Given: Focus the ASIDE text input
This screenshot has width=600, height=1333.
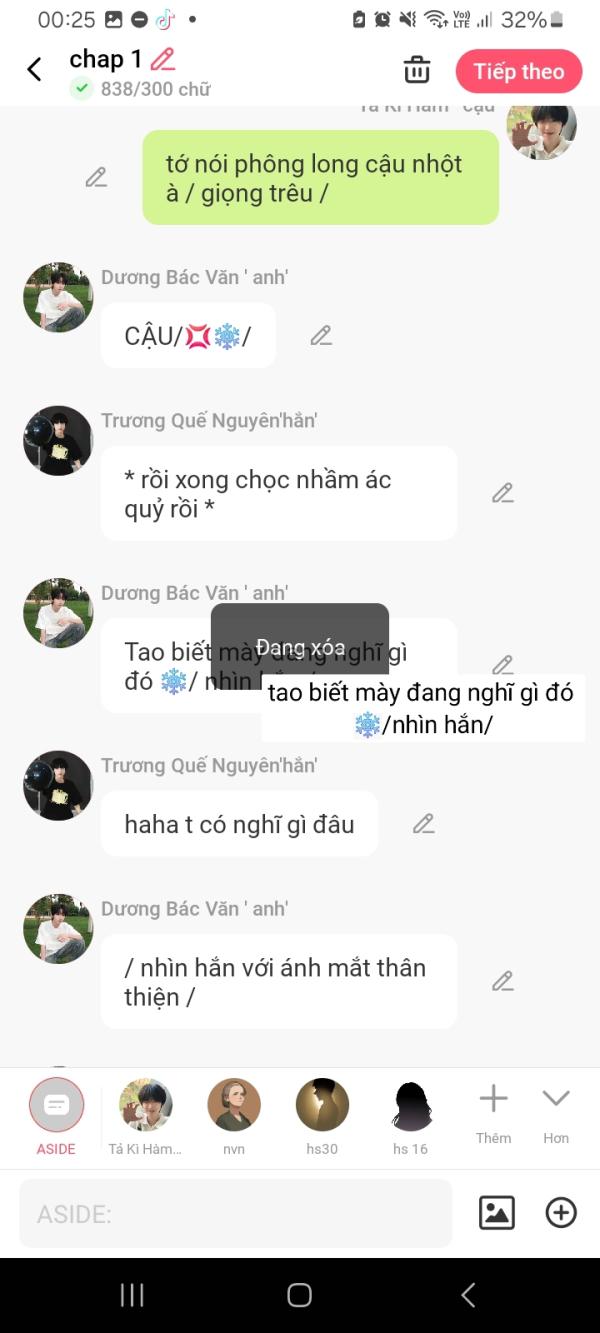Looking at the screenshot, I should (235, 1214).
